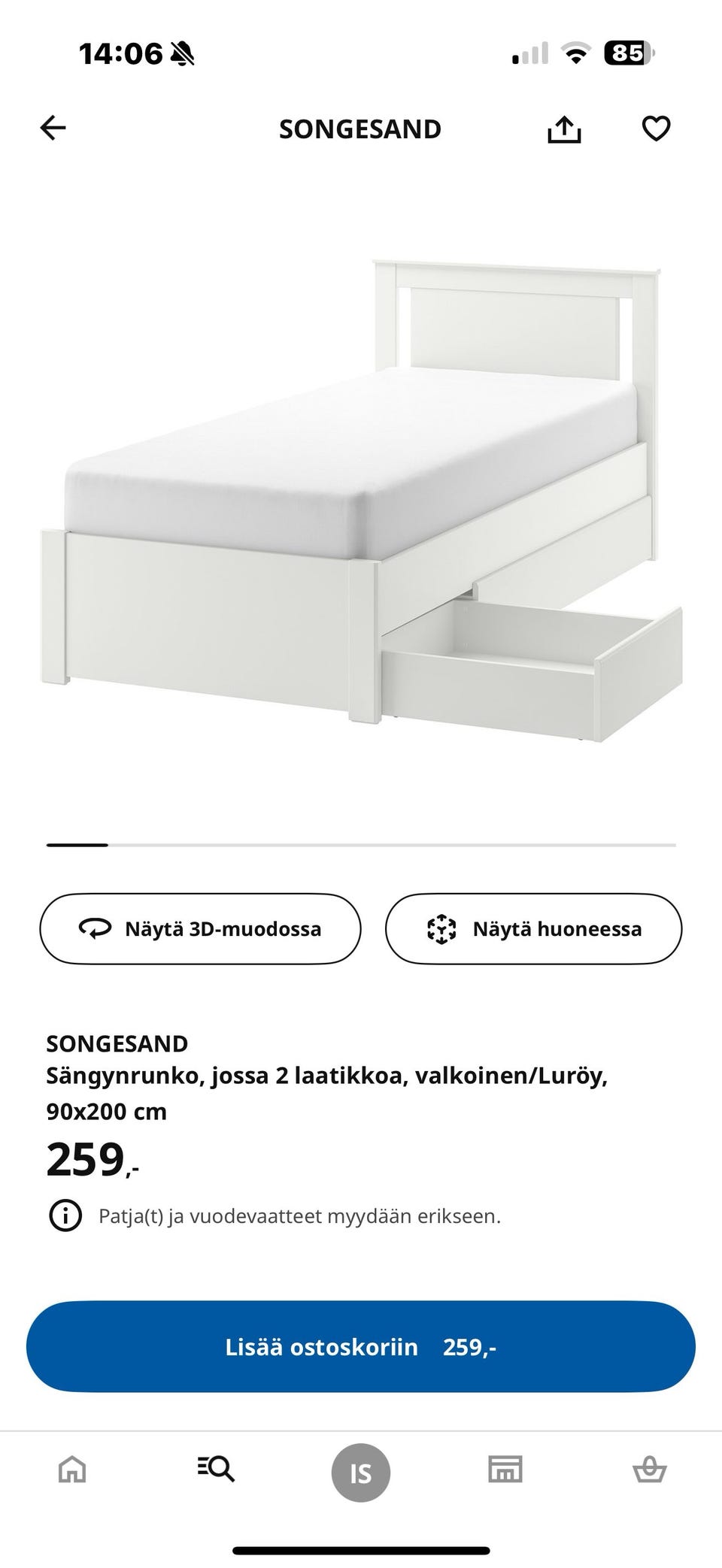
Task: Toggle the heart to favorite SONGESAND
Action: pyautogui.click(x=656, y=128)
